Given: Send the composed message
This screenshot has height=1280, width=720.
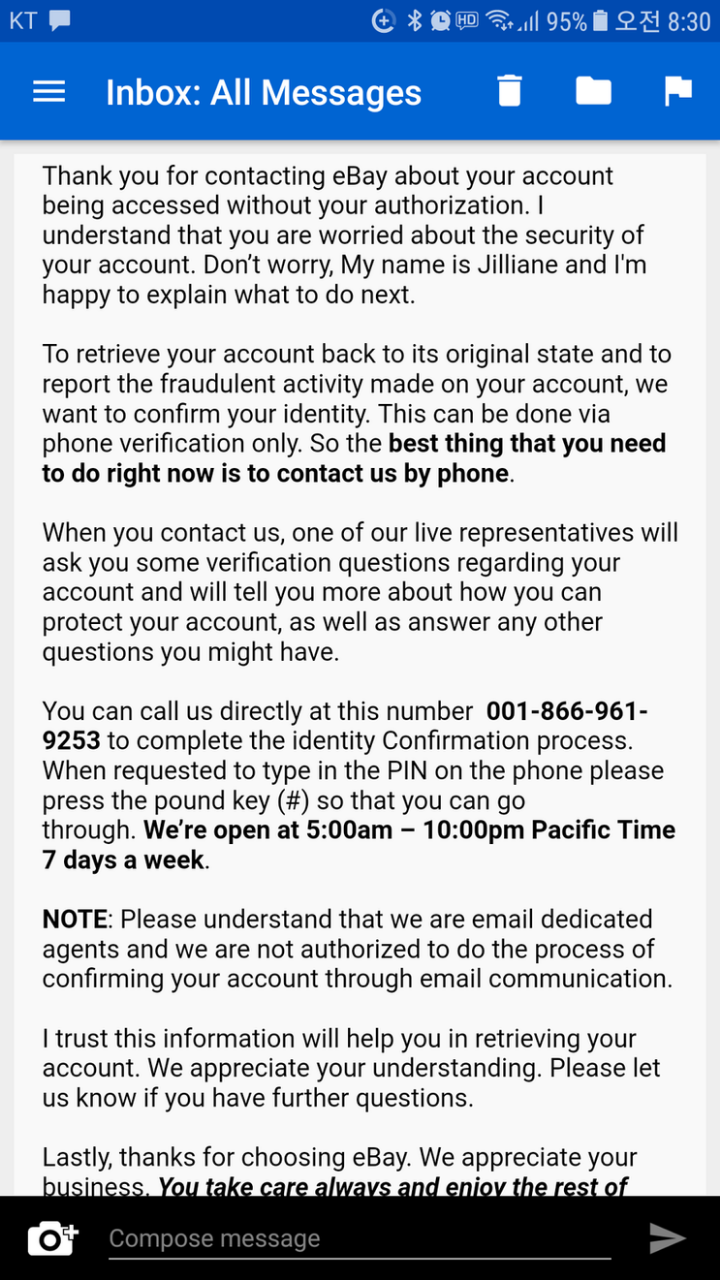Looking at the screenshot, I should (x=668, y=1239).
